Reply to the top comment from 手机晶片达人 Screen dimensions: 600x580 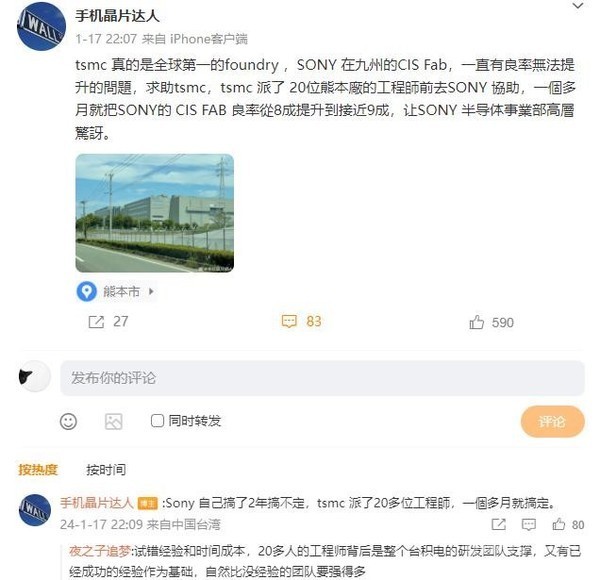click(x=531, y=524)
